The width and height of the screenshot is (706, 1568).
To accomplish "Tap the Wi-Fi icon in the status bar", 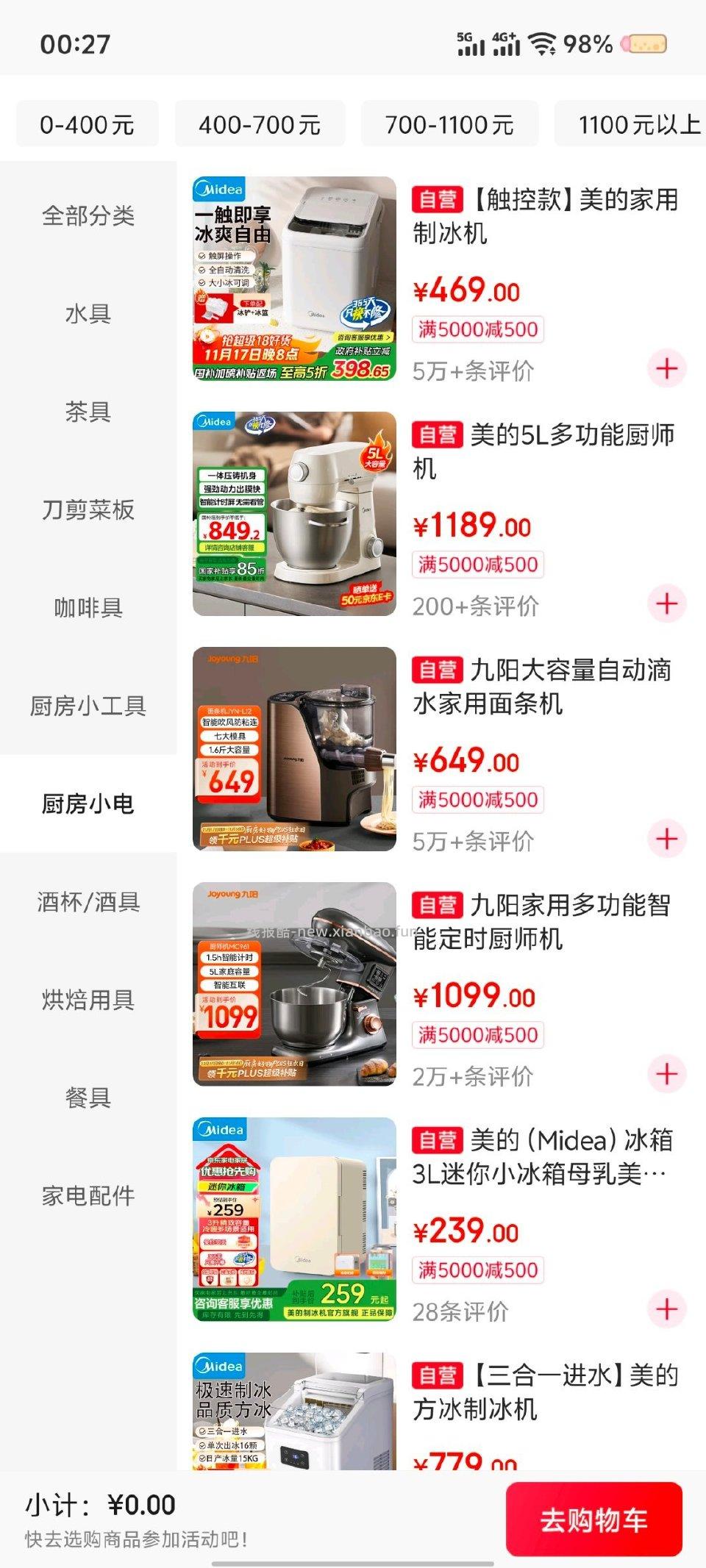I will pos(542,46).
